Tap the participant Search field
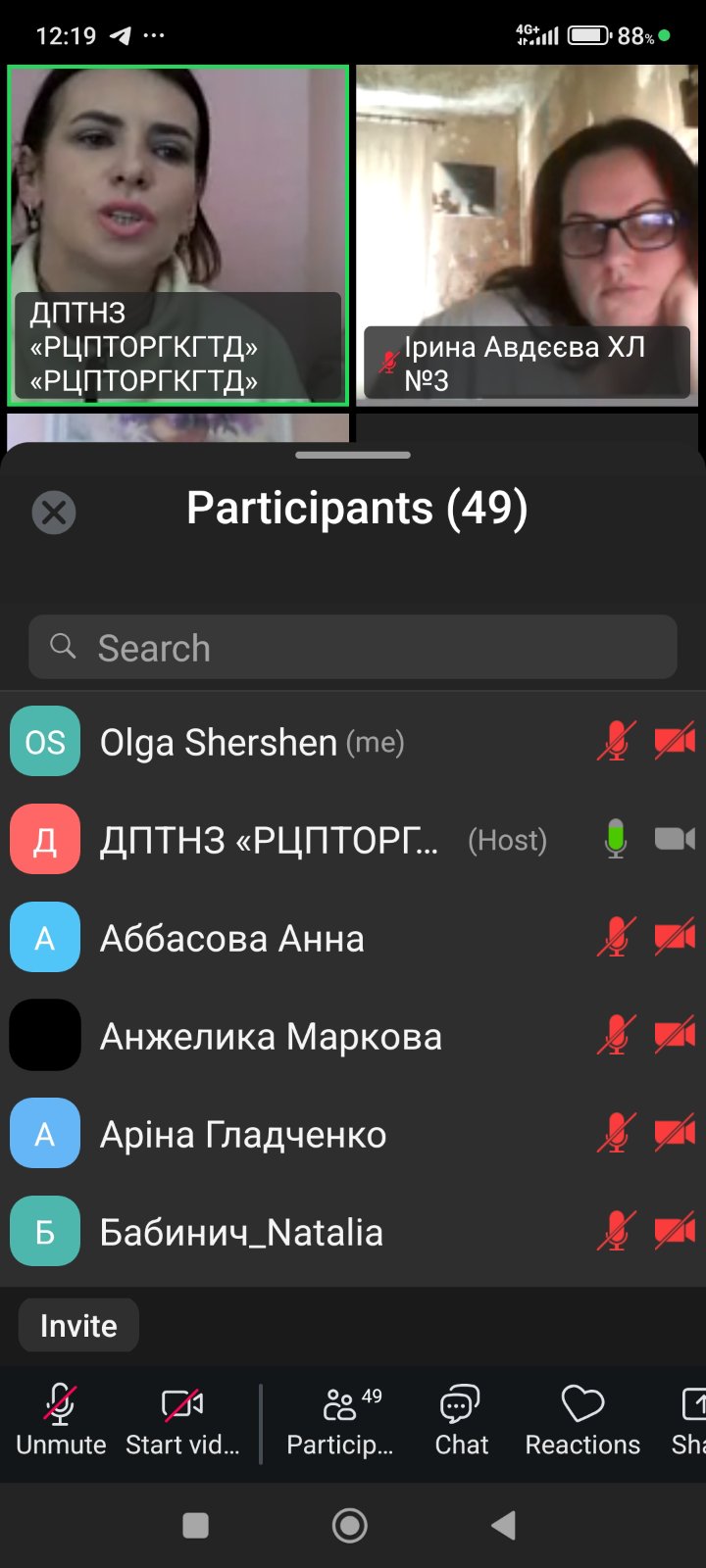This screenshot has height=1568, width=706. pos(353,648)
